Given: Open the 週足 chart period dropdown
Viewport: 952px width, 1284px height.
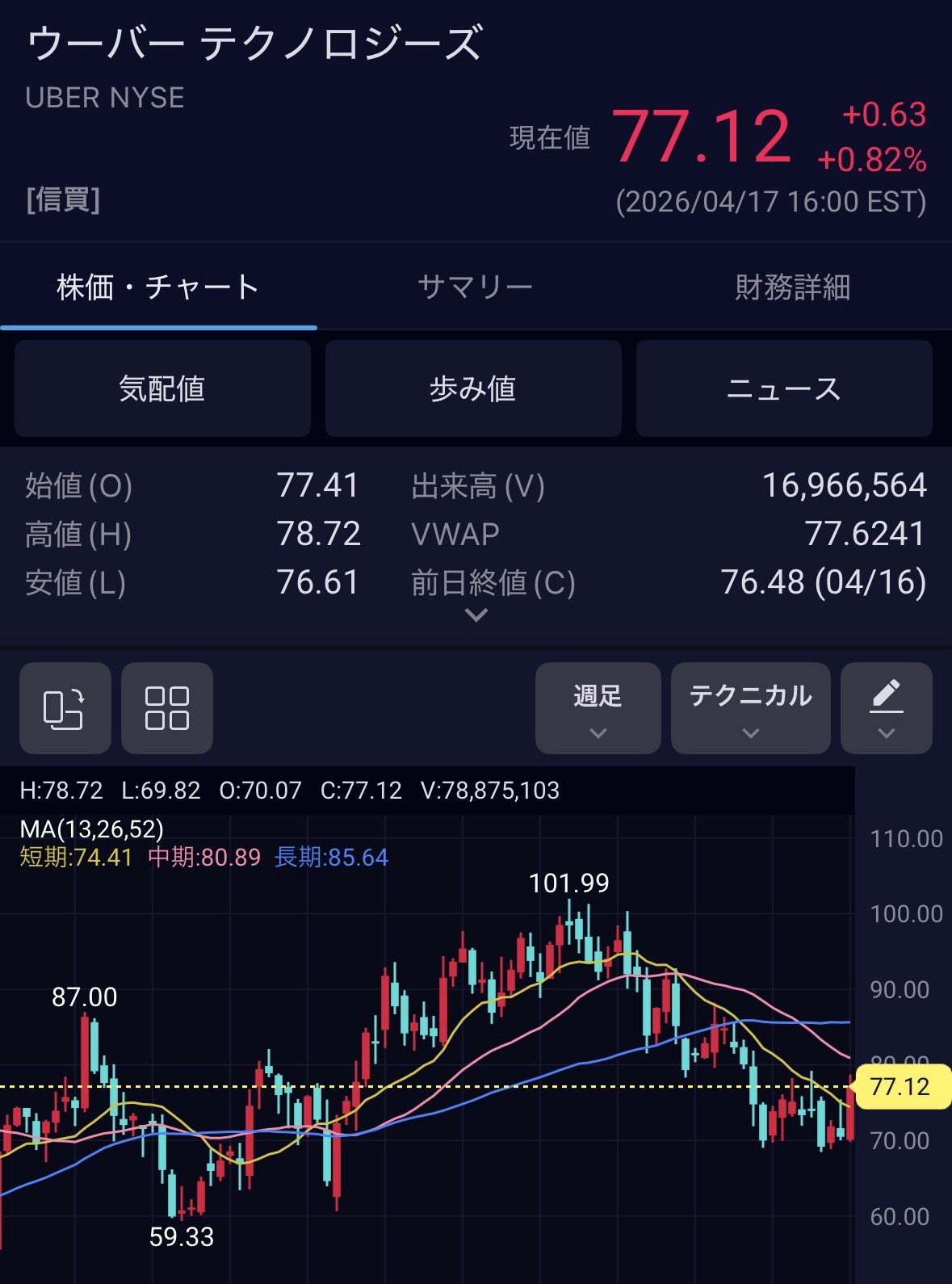Looking at the screenshot, I should pos(598,708).
